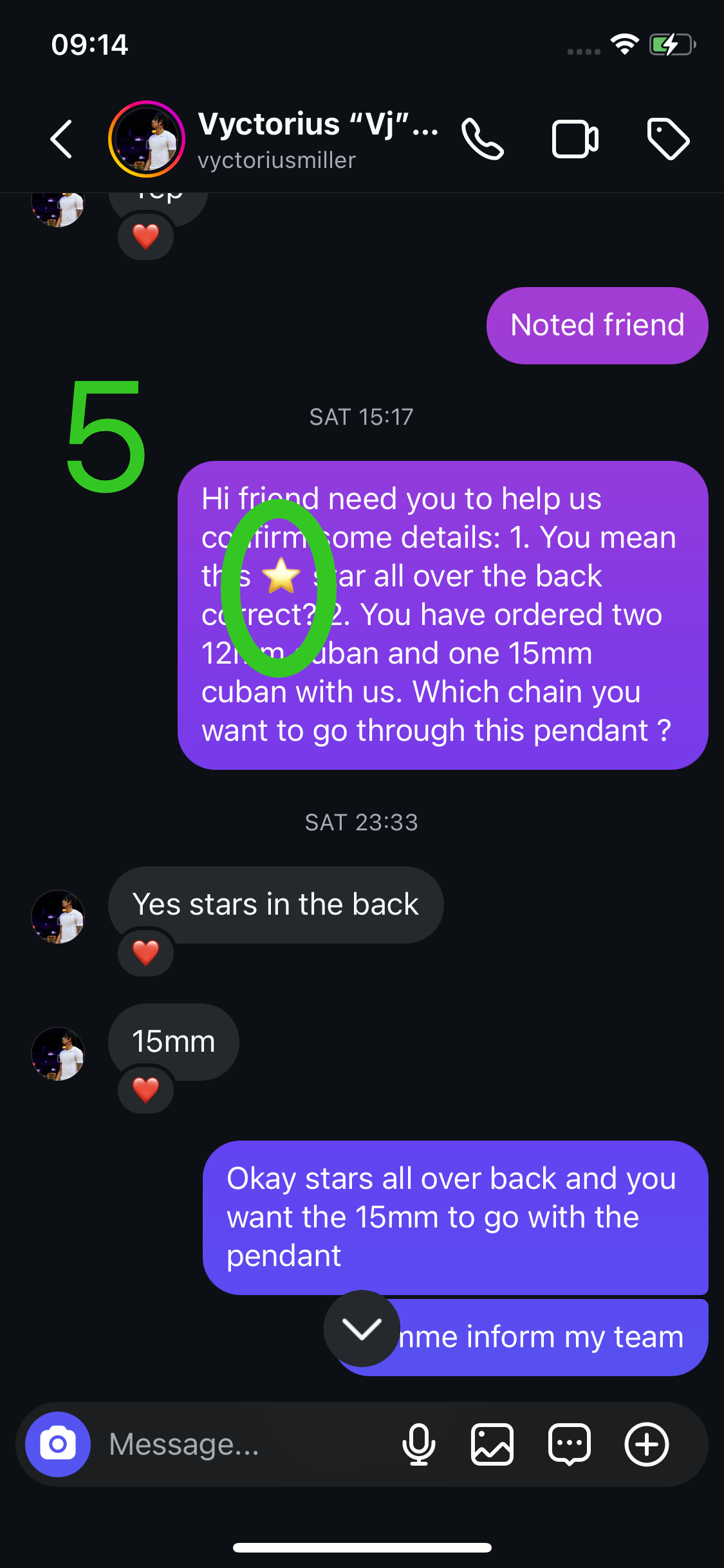The width and height of the screenshot is (724, 1568).
Task: Tap the heart reaction under "15mm"
Action: click(146, 1090)
